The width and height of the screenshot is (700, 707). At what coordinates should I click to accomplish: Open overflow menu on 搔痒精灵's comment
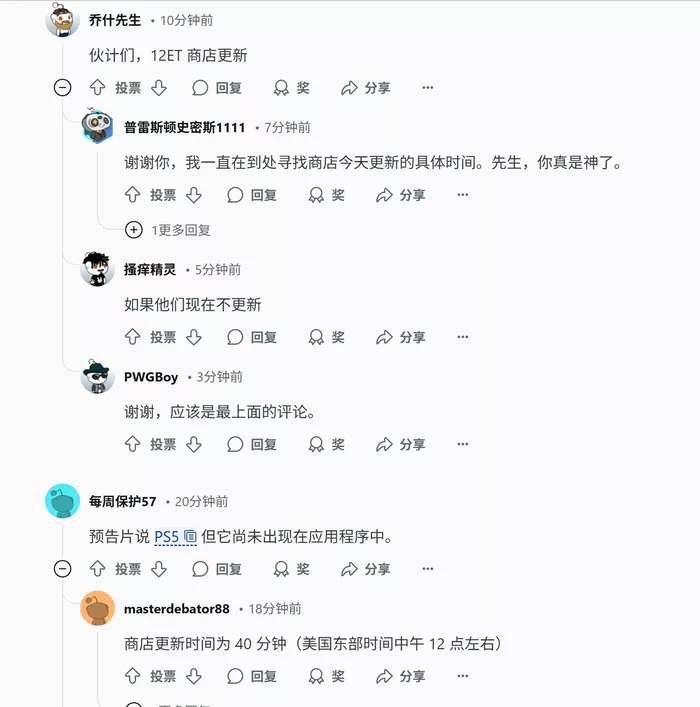click(462, 337)
